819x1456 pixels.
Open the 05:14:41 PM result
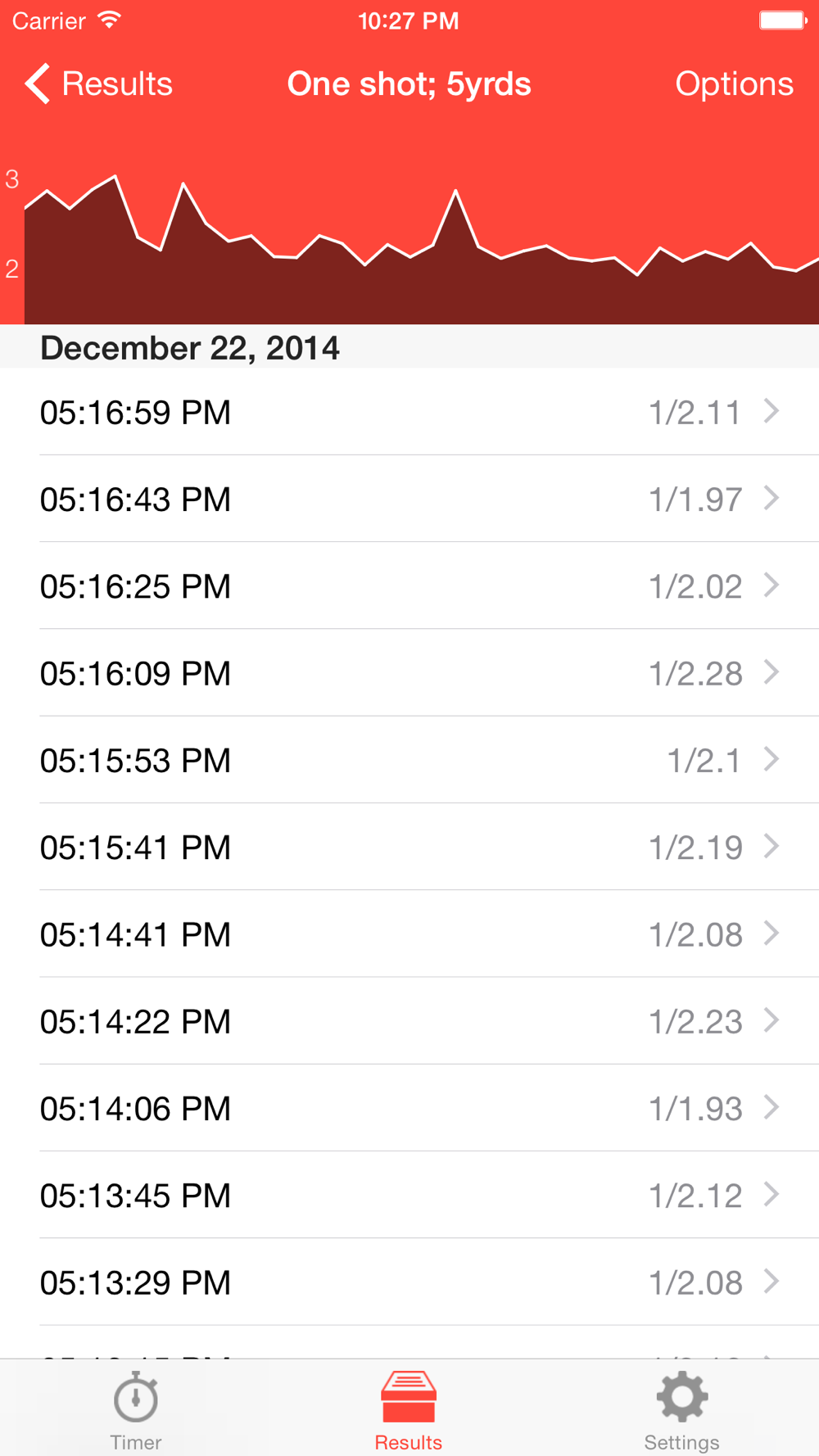[x=409, y=934]
